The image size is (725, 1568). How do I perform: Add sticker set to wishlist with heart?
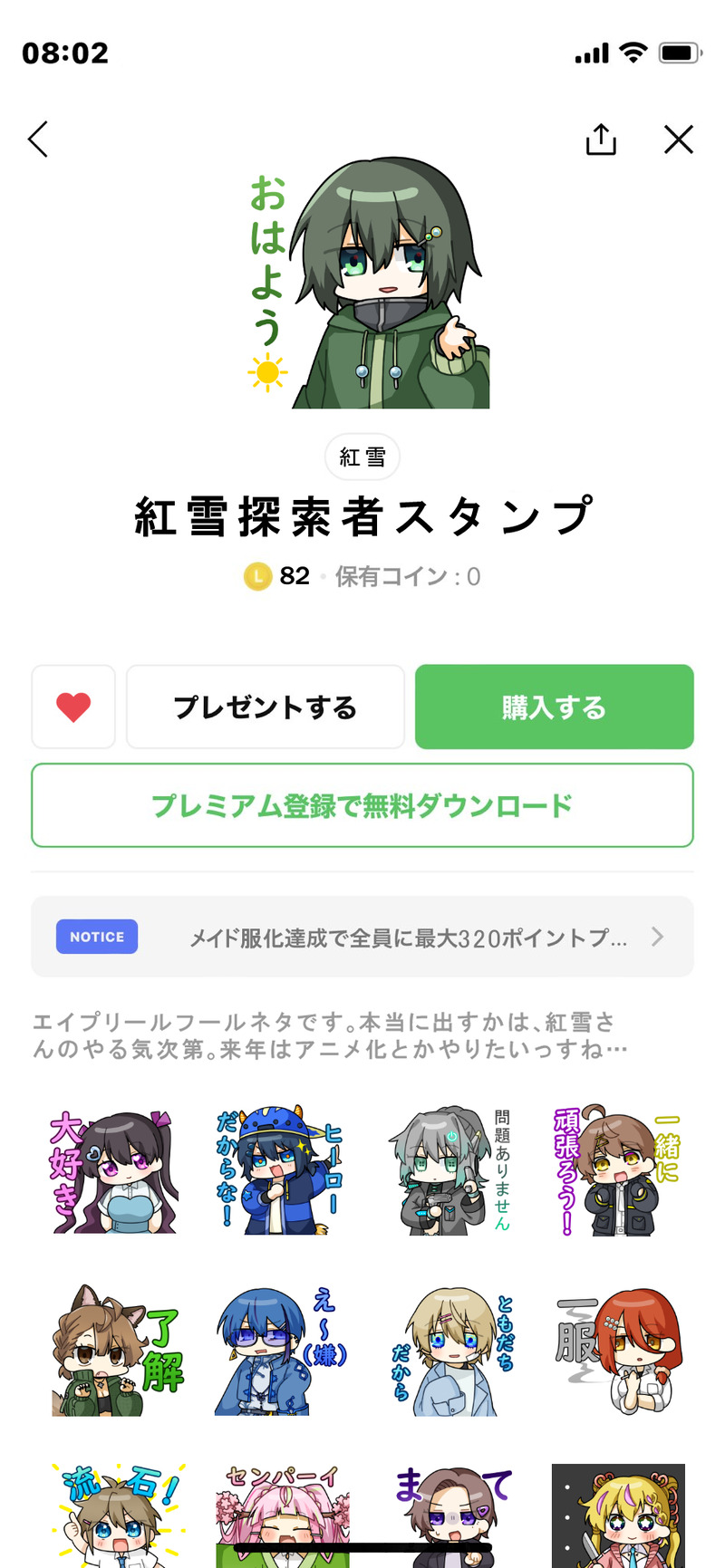tap(73, 707)
